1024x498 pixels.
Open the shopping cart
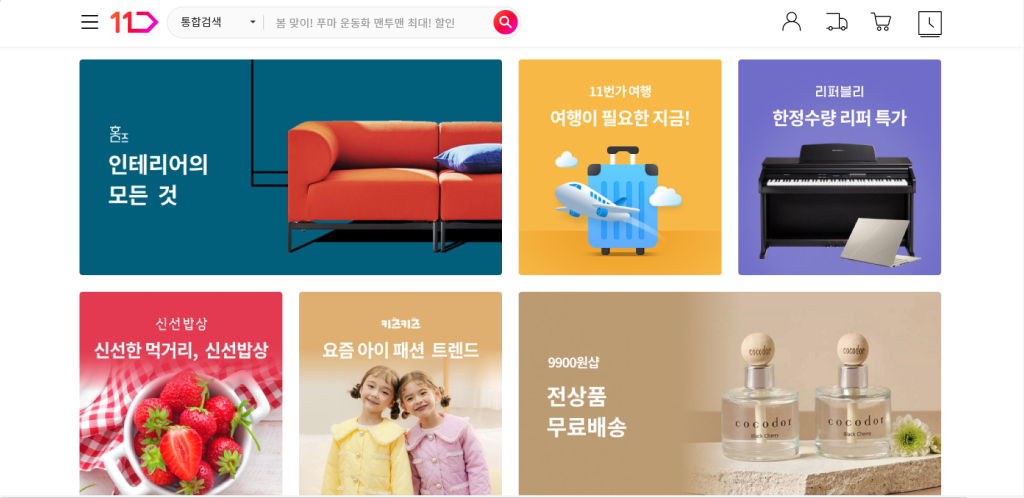tap(881, 22)
